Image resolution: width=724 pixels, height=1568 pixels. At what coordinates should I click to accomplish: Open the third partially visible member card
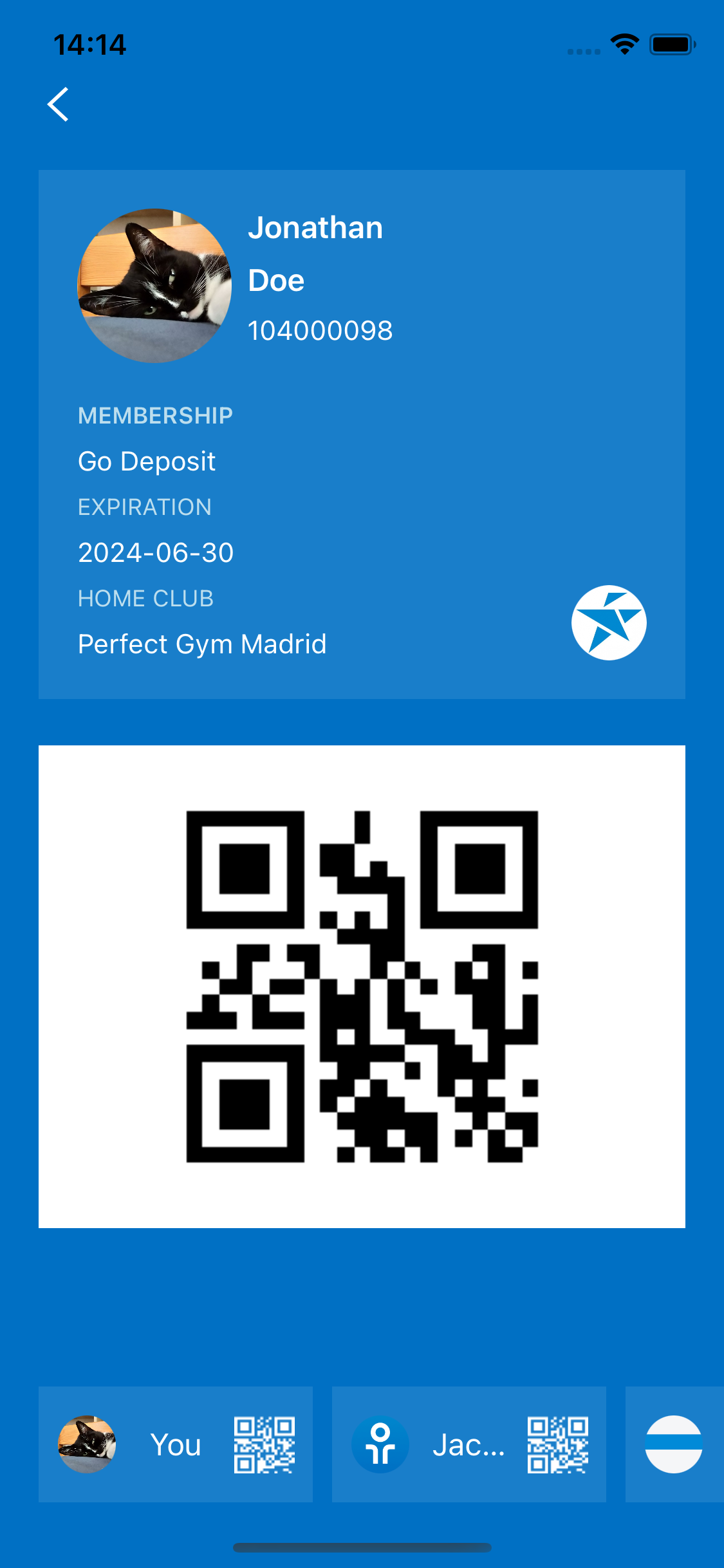pyautogui.click(x=674, y=1444)
